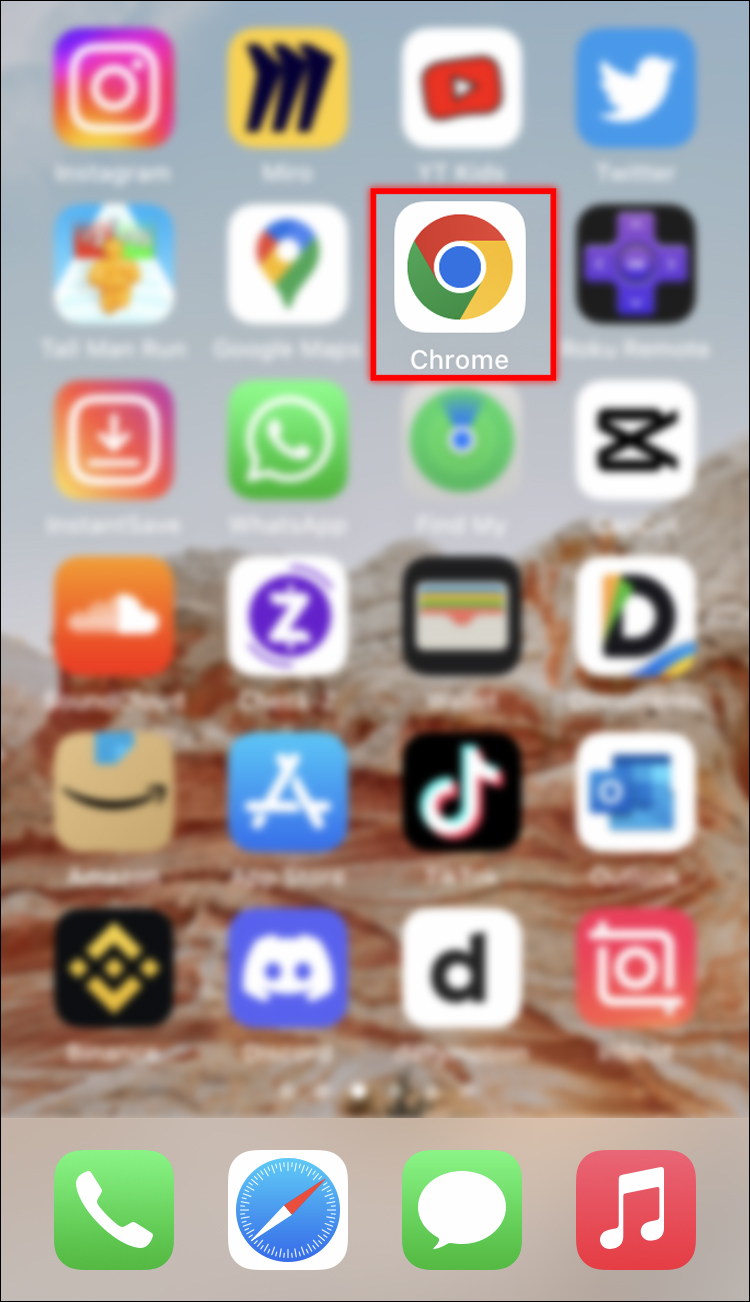
Task: Launch SoundCloud
Action: [x=114, y=616]
